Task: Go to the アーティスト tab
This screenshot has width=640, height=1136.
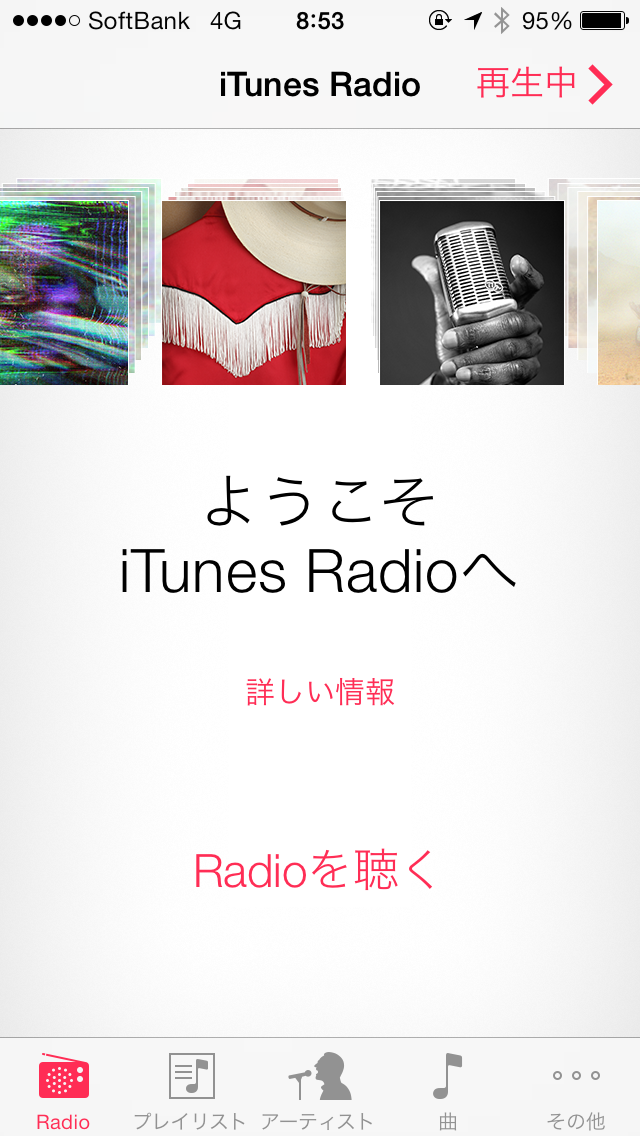Action: 318,1090
